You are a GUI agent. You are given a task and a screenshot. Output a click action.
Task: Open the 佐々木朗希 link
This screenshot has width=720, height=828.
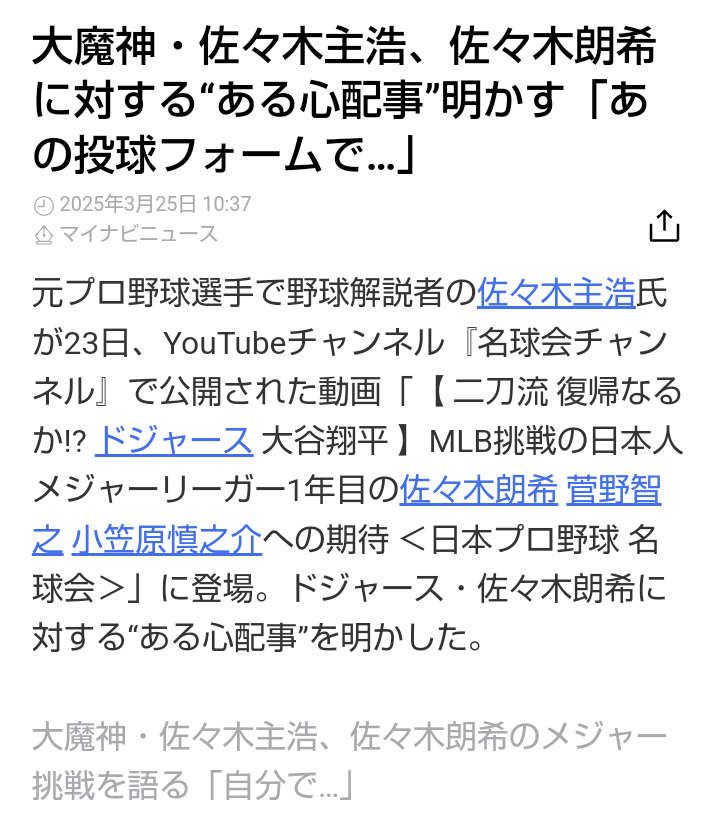pos(479,491)
